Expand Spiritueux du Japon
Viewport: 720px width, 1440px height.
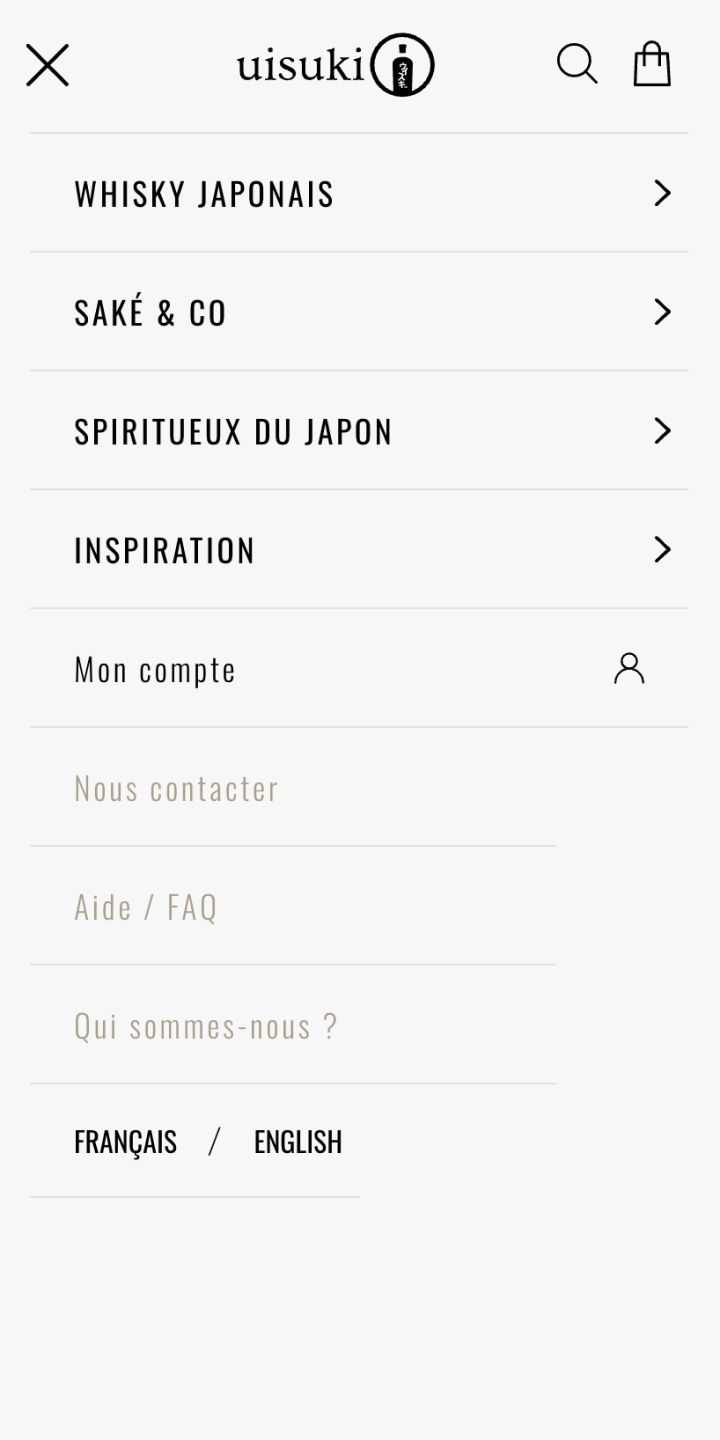(x=359, y=431)
